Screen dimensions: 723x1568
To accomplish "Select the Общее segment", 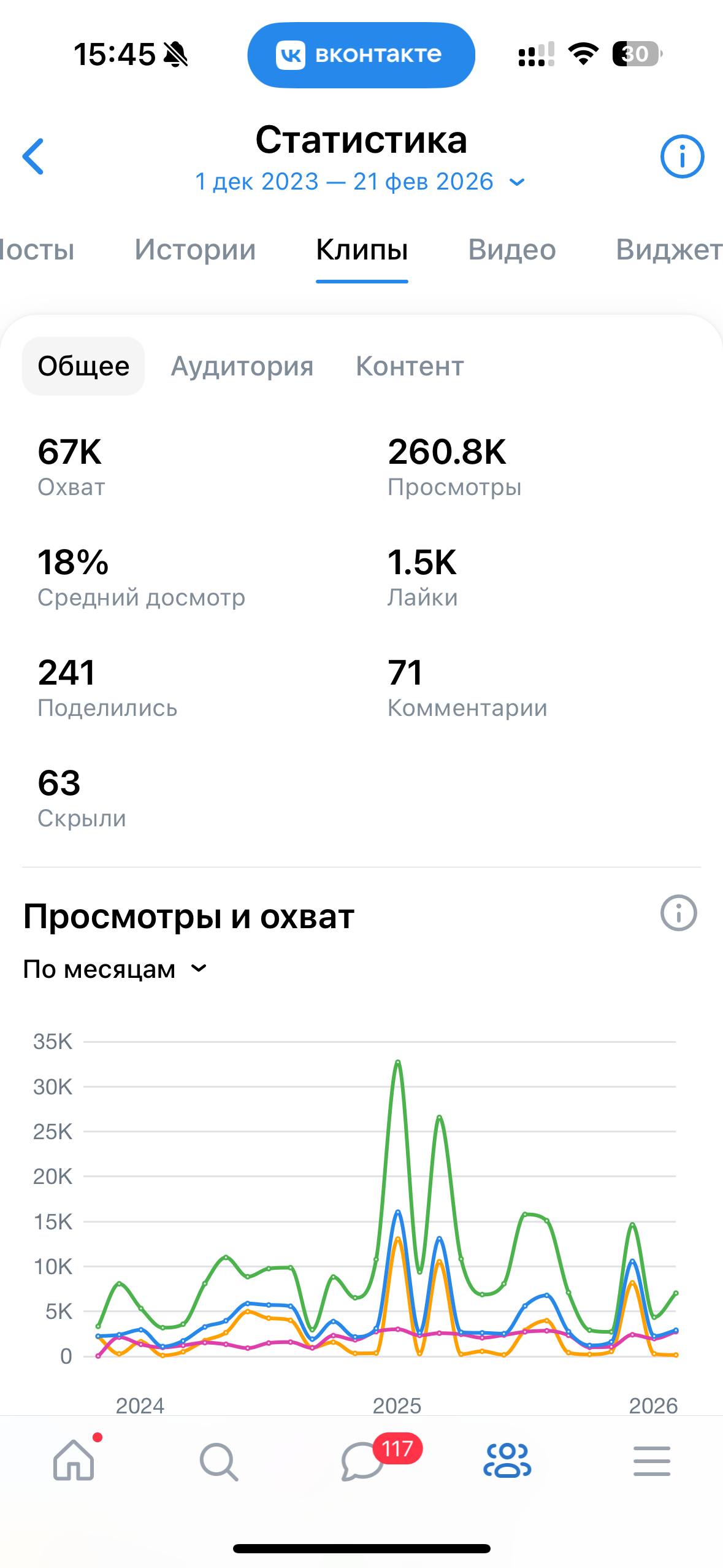I will (83, 366).
